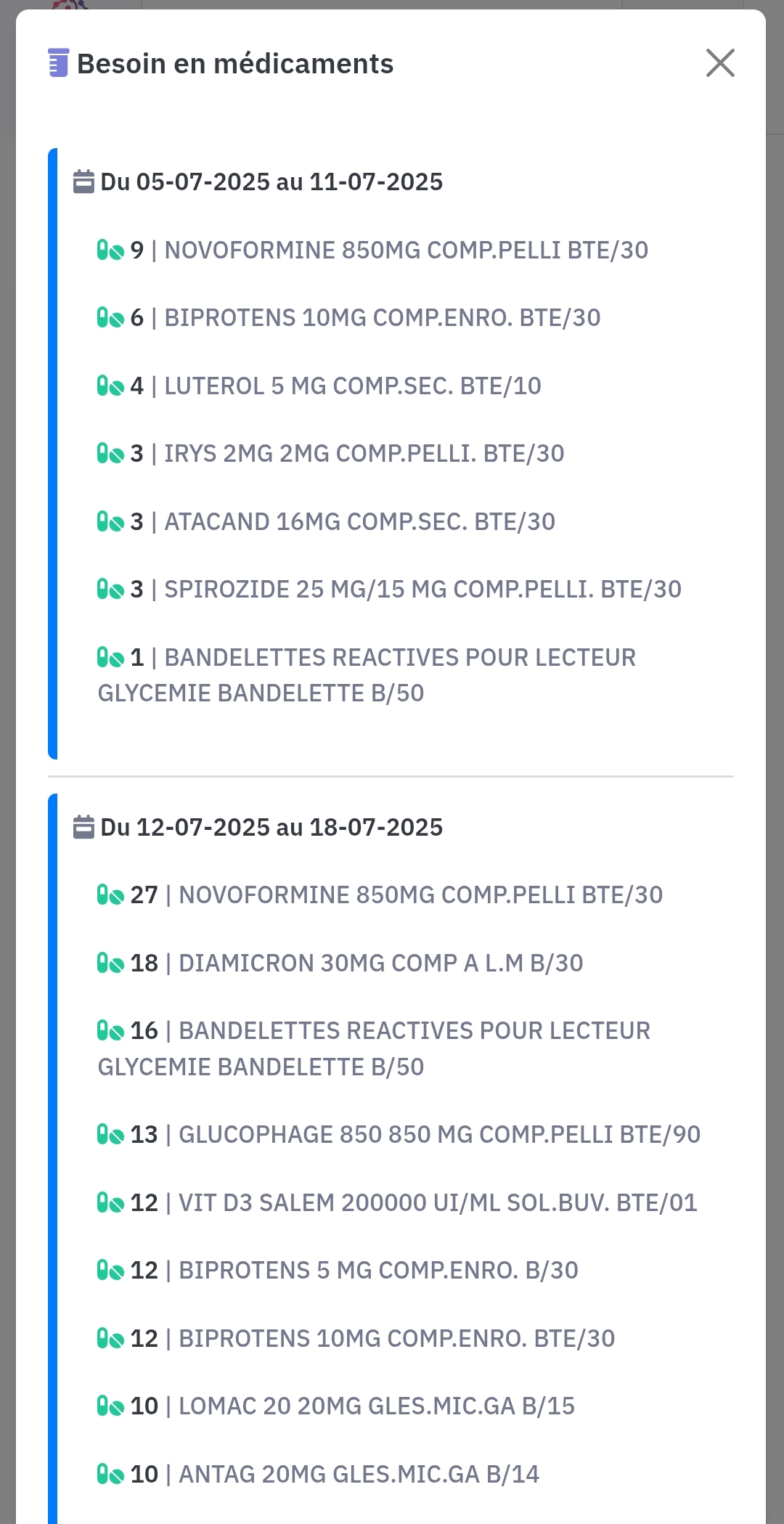Click the calendar icon next to 05-07-2025 period
Image resolution: width=784 pixels, height=1524 pixels.
[x=83, y=181]
